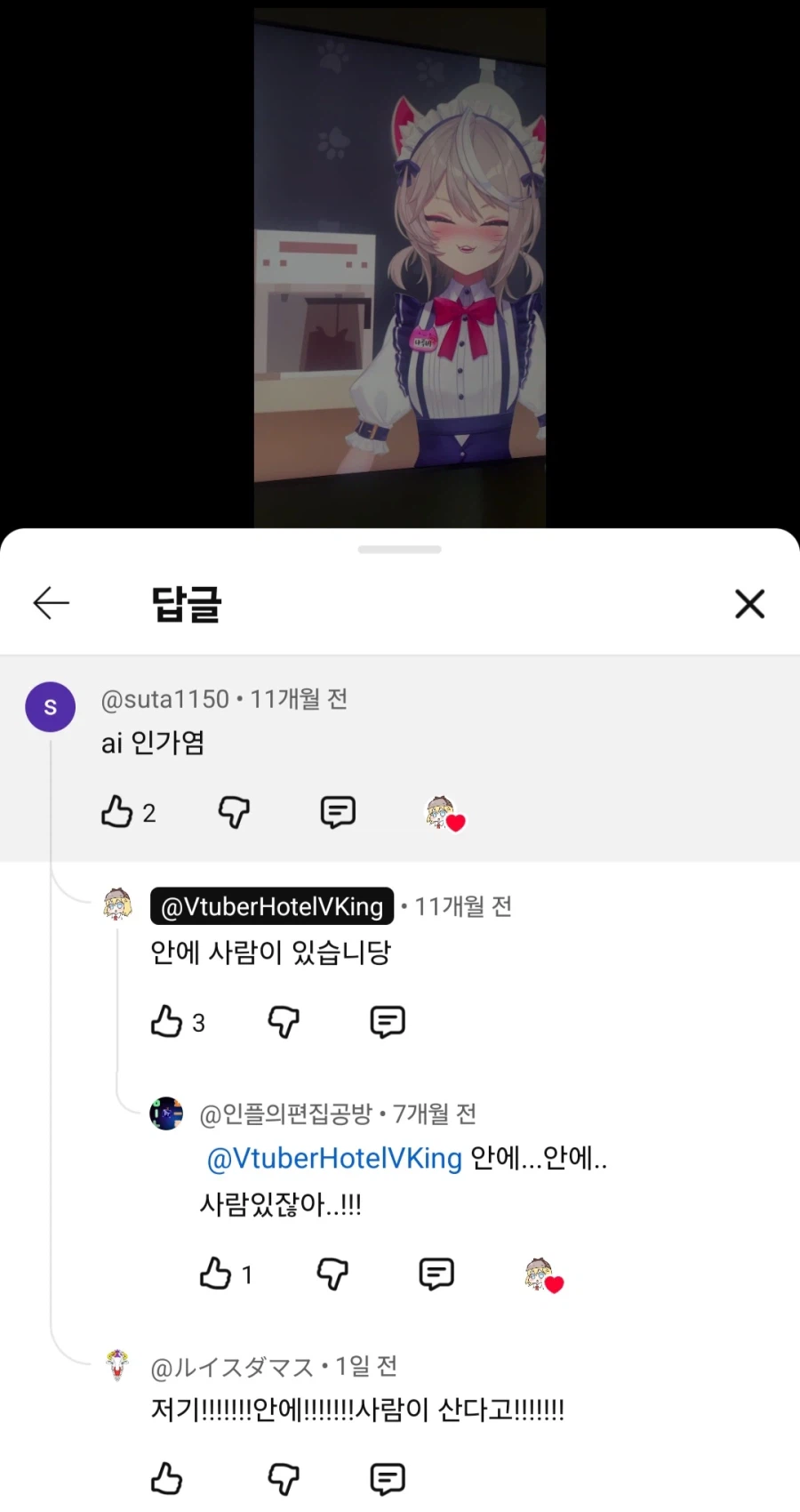Image resolution: width=800 pixels, height=1512 pixels.
Task: Like the "ai 인가염" comment
Action: (x=118, y=811)
